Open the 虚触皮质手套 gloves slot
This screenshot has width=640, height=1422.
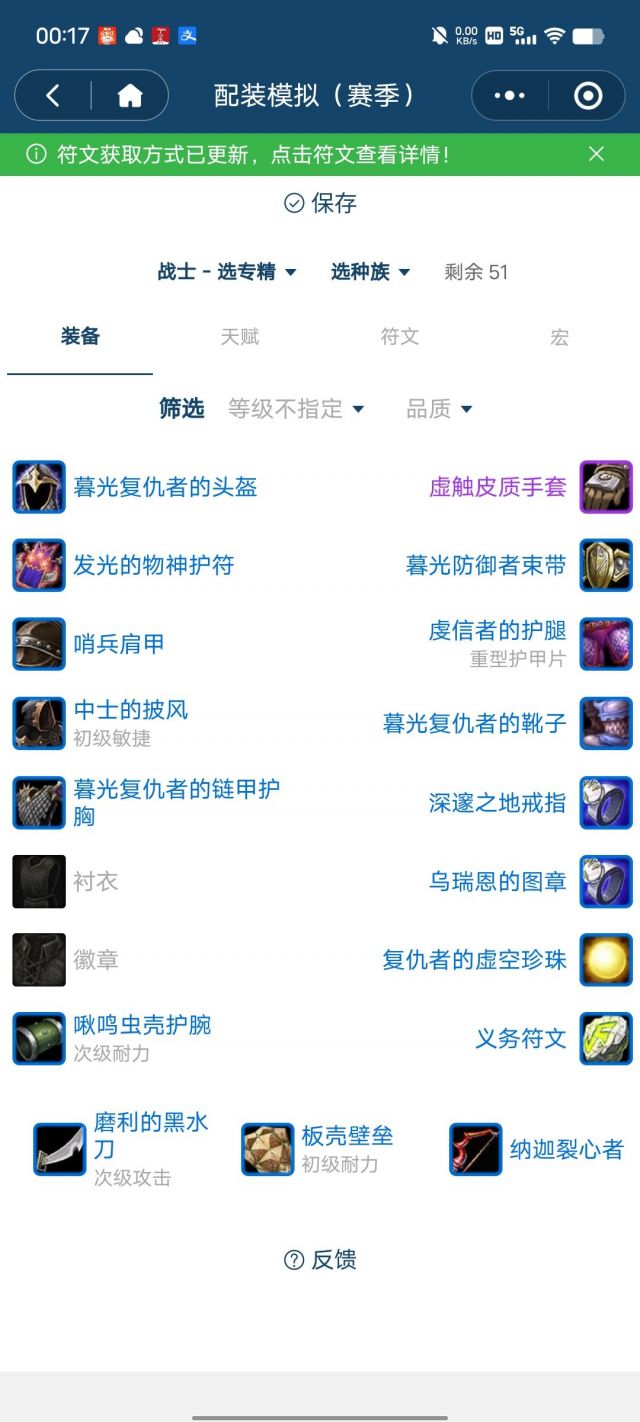498,487
